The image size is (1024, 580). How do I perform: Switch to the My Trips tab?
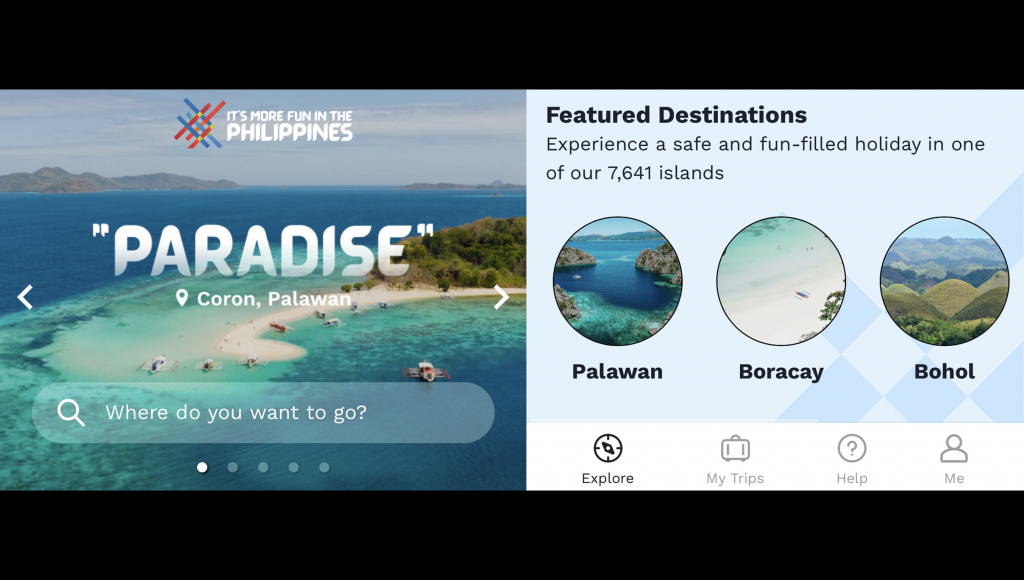[x=735, y=458]
